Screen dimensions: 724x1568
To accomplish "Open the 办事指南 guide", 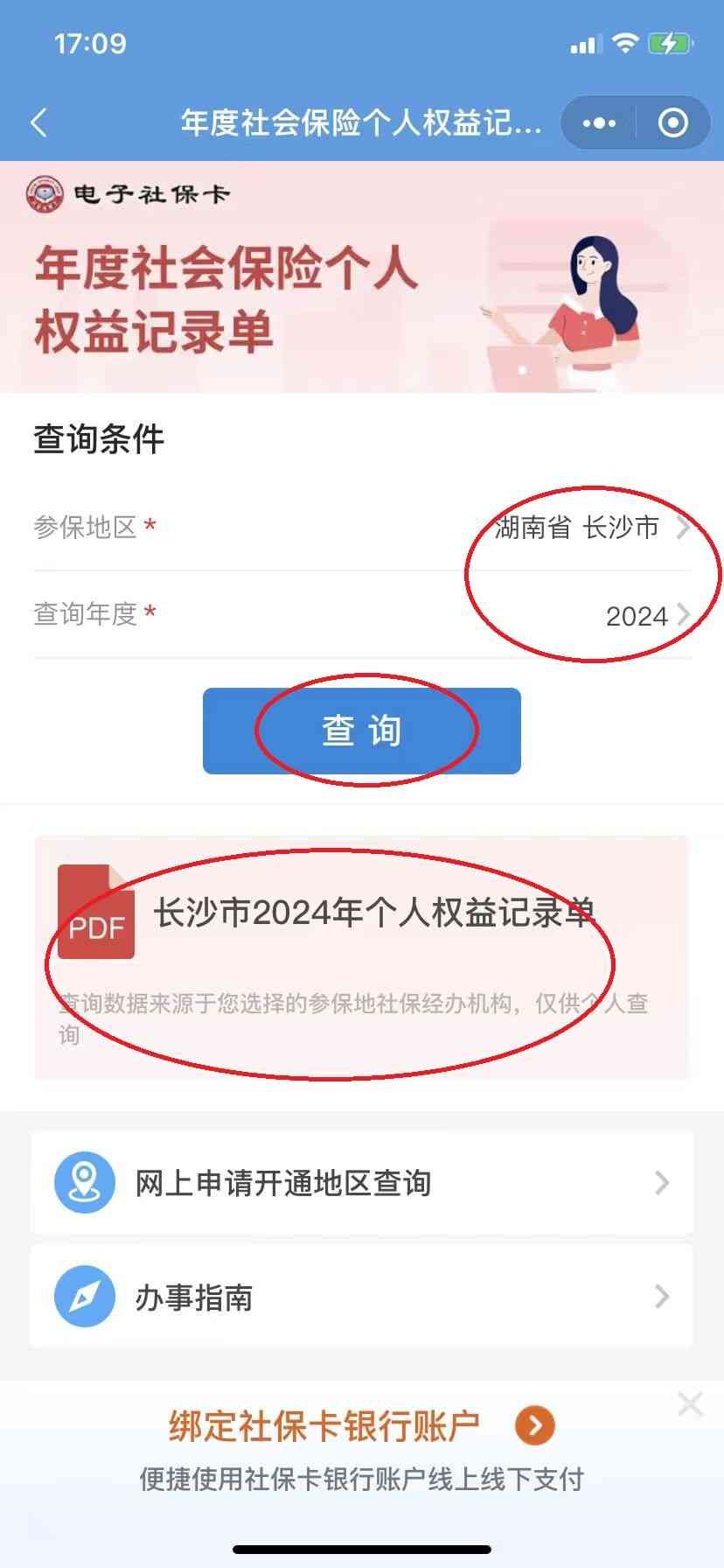I will 361,1297.
